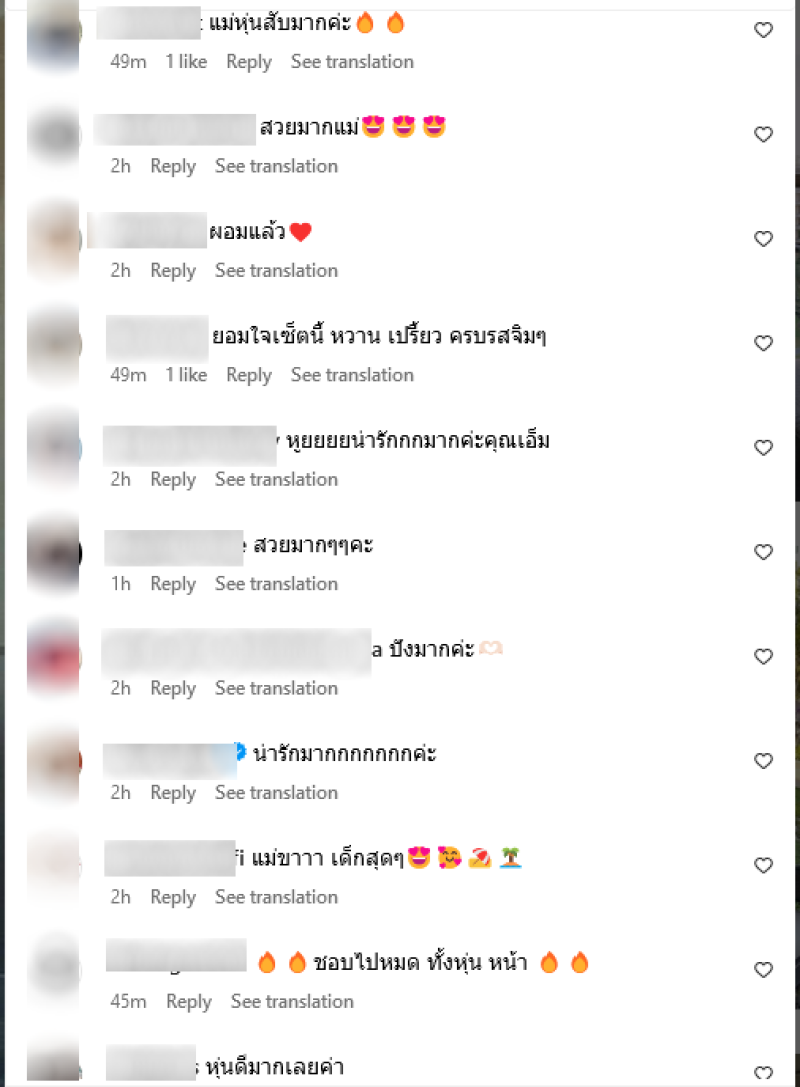View likes on 'ยอมใจเซ็ตนี้' comment

pyautogui.click(x=186, y=375)
